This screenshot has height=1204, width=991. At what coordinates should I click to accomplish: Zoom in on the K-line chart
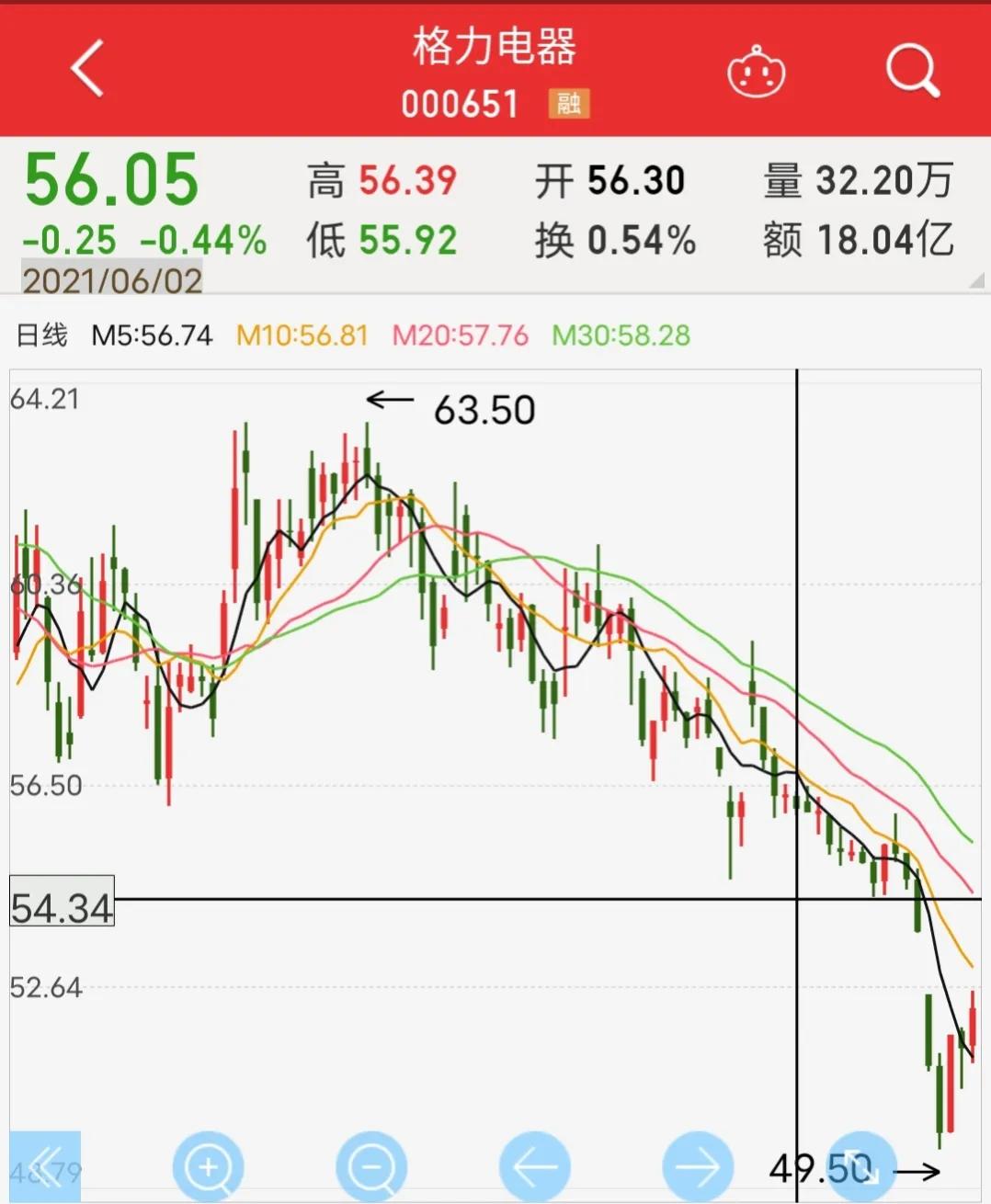[208, 1167]
